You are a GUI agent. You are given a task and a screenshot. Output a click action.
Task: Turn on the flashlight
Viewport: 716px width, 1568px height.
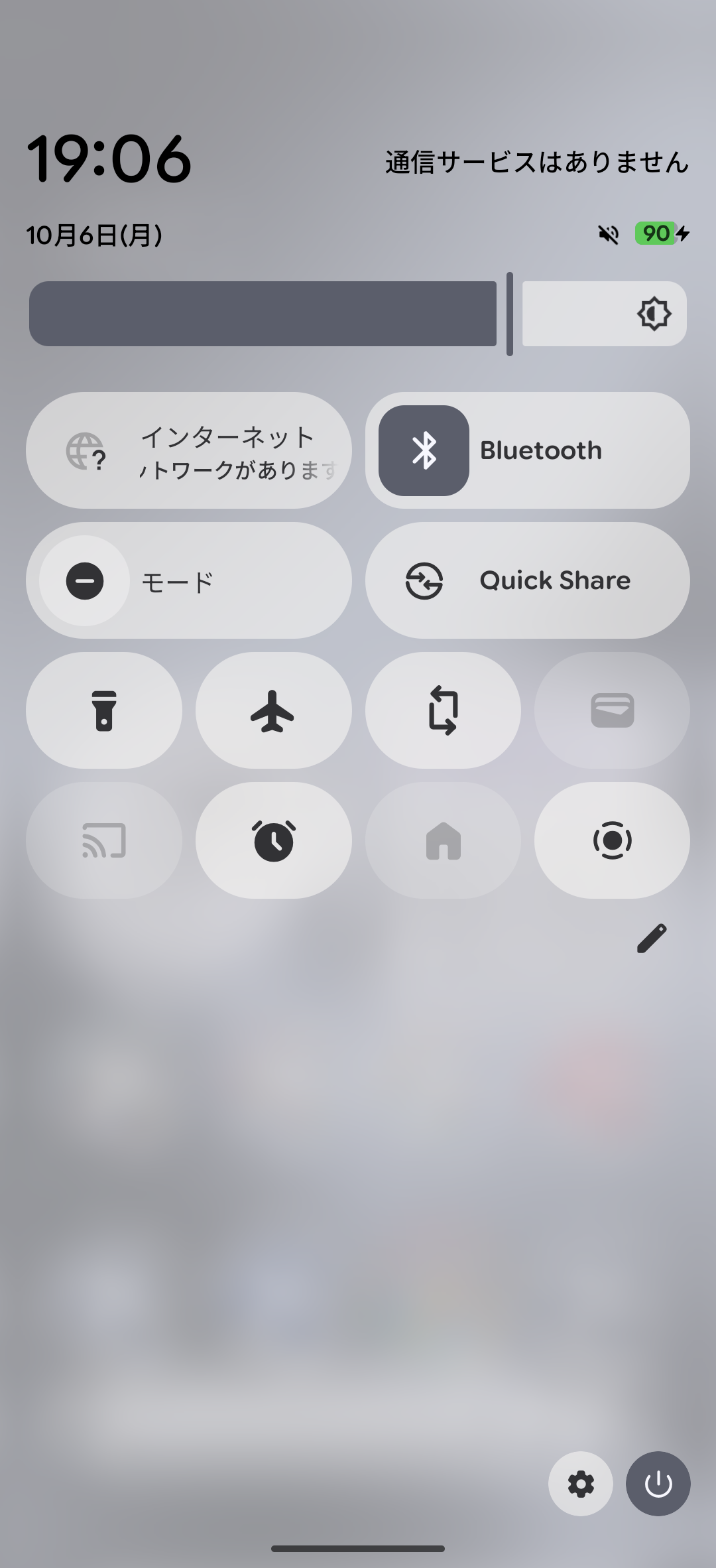(x=104, y=710)
